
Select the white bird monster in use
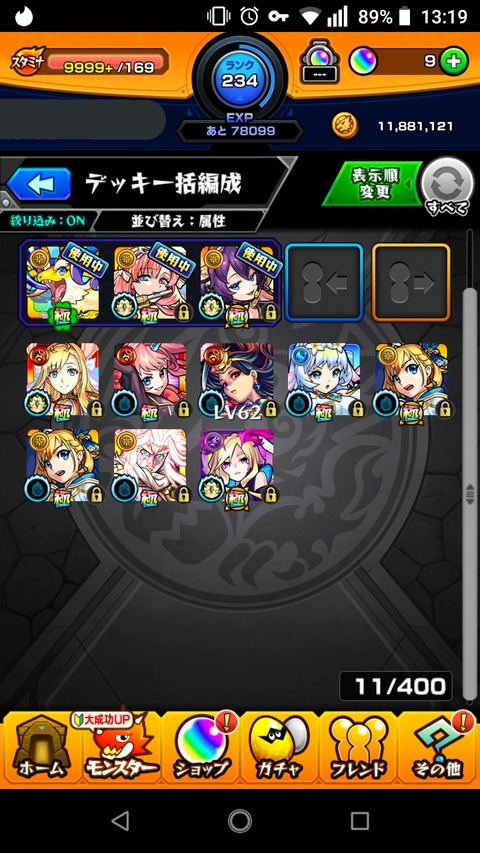pyautogui.click(x=64, y=283)
